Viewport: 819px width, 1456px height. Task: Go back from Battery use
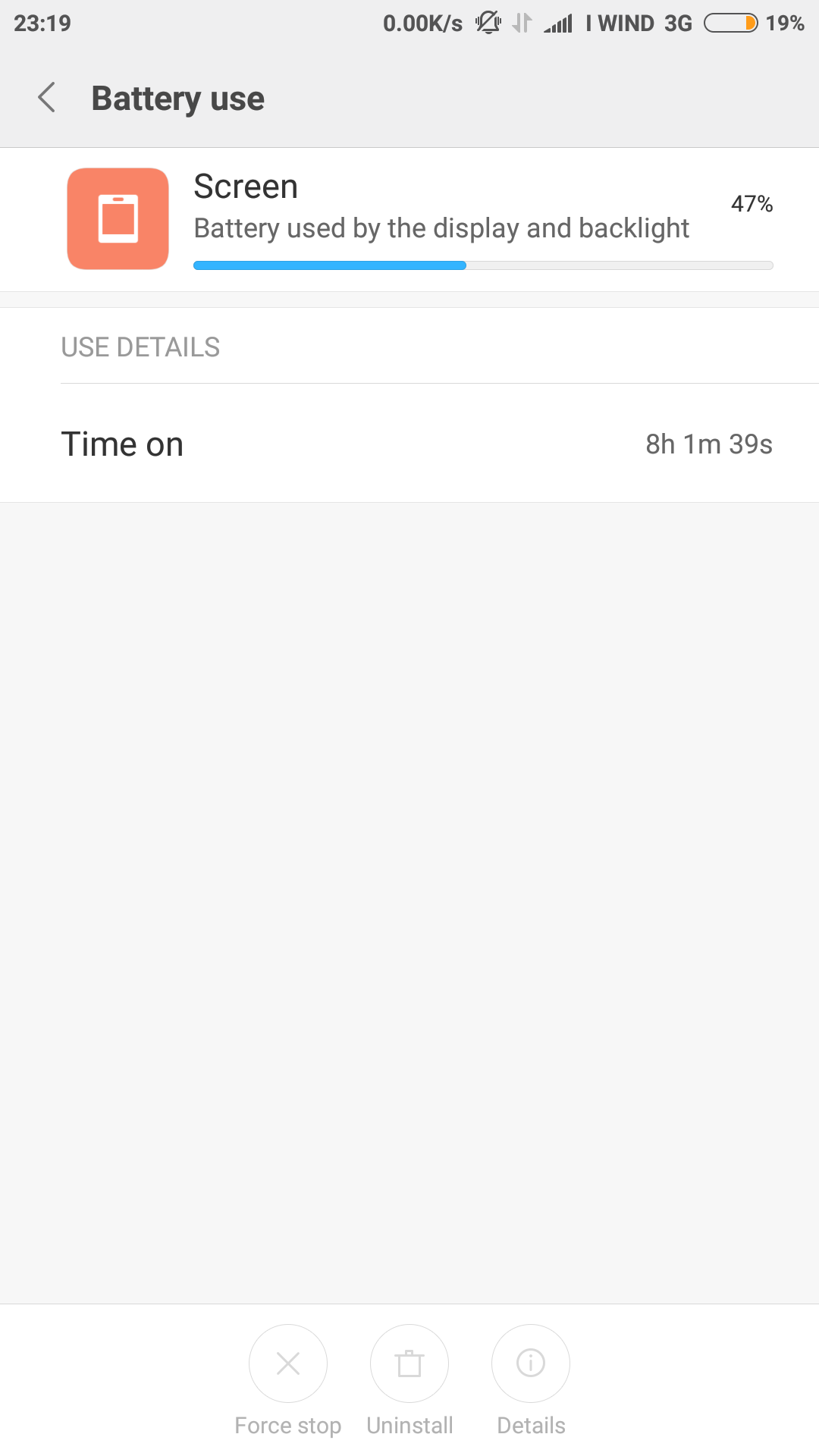point(47,98)
